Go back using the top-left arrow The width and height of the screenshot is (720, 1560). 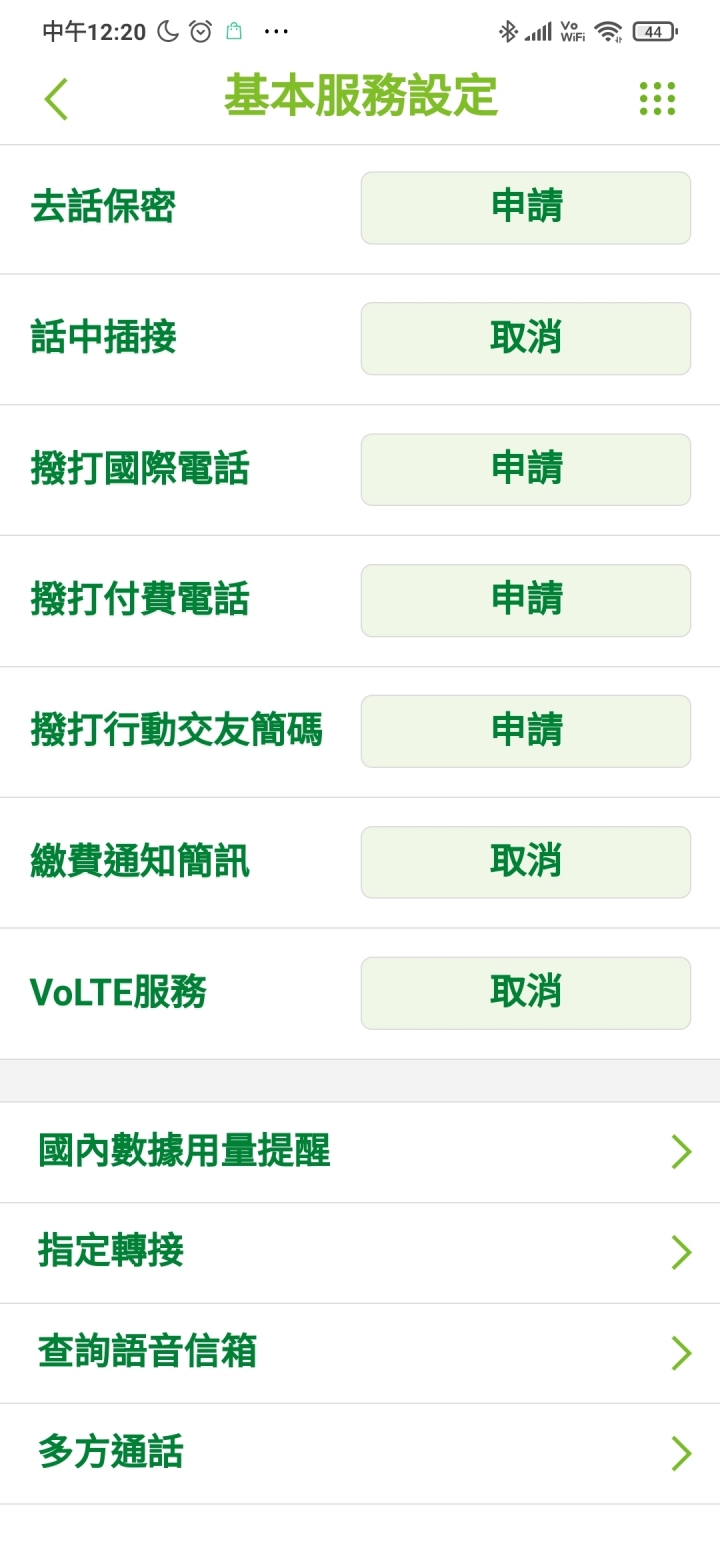pyautogui.click(x=56, y=99)
